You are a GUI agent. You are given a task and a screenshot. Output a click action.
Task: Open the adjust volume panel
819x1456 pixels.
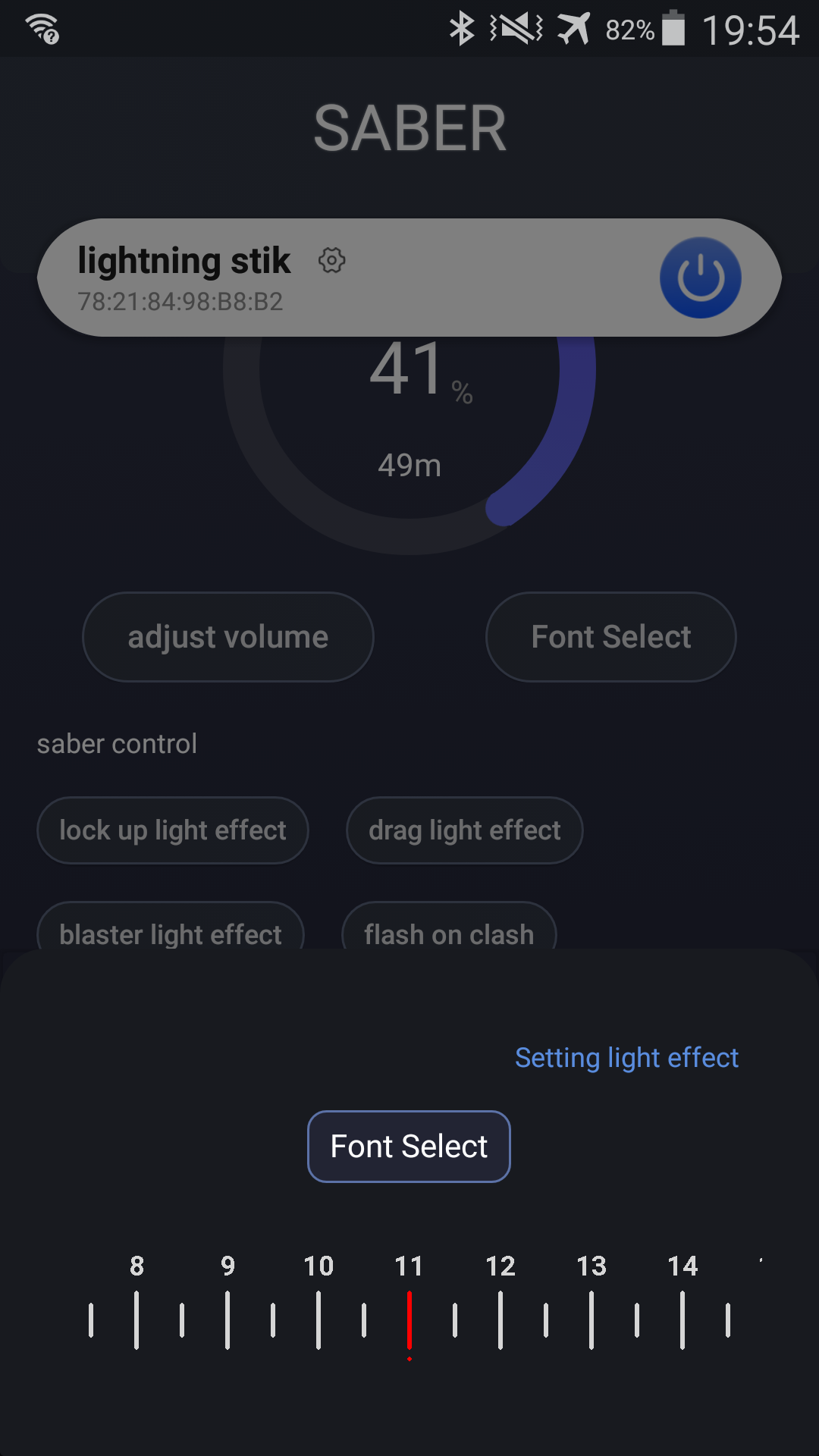coord(227,636)
